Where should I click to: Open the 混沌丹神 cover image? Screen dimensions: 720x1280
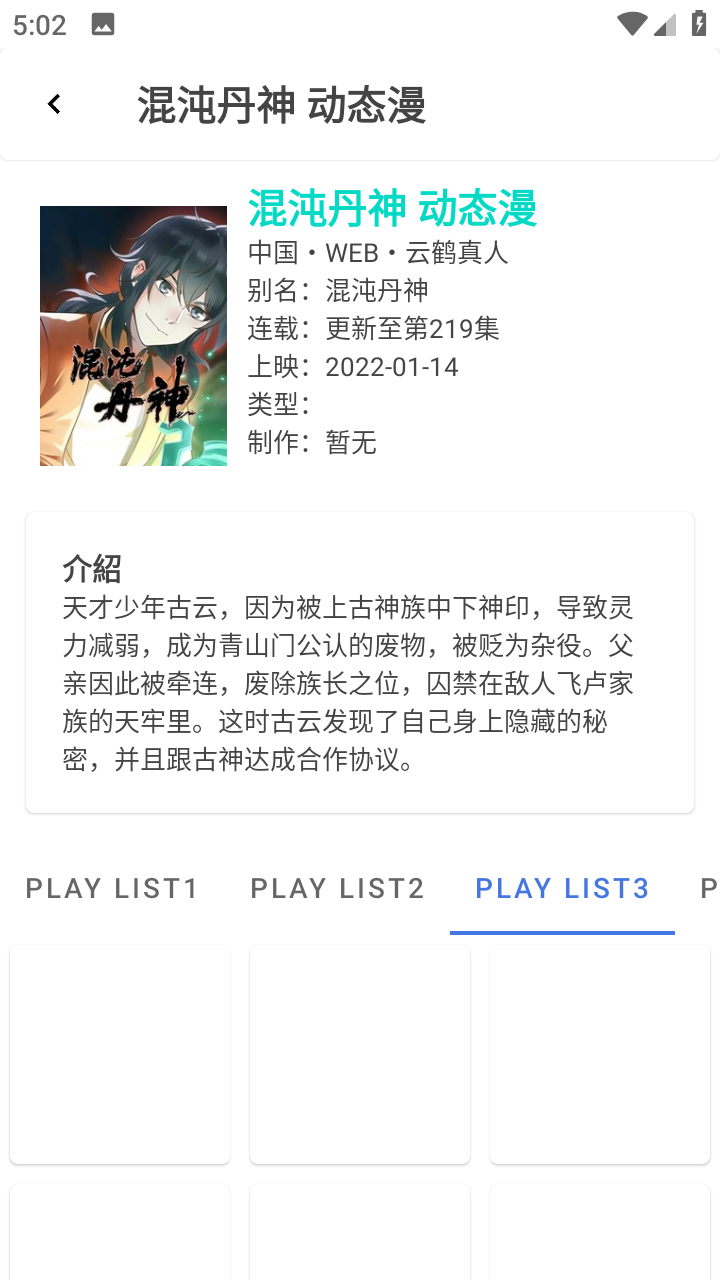pos(133,336)
